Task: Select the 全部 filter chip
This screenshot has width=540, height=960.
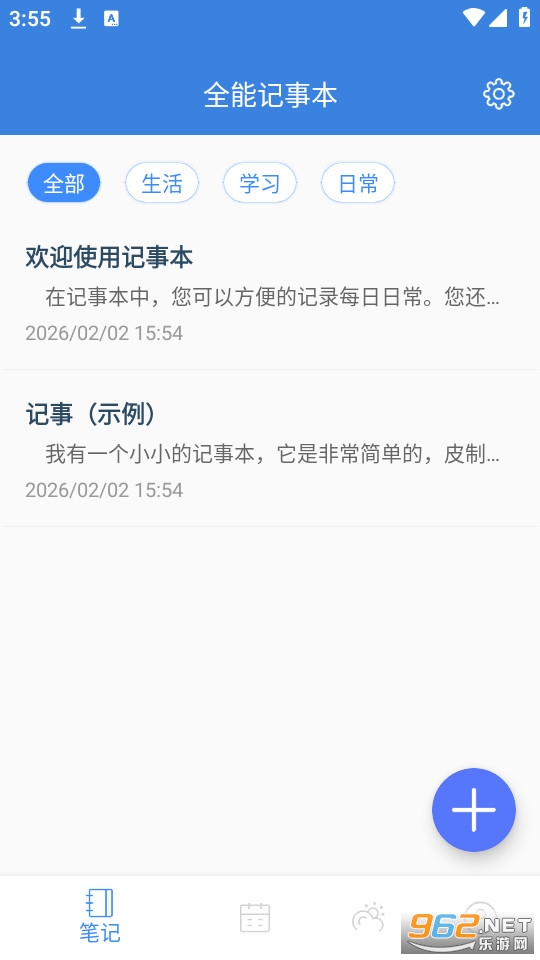Action: [64, 183]
